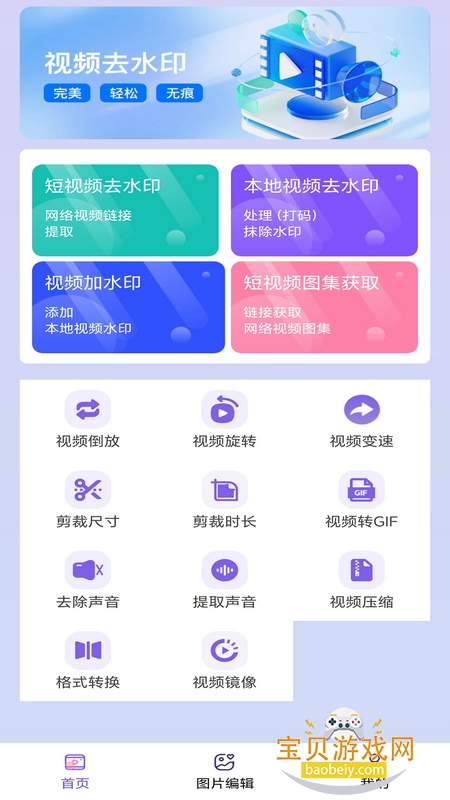Select 去除声音 tool
The width and height of the screenshot is (450, 800).
coord(88,581)
